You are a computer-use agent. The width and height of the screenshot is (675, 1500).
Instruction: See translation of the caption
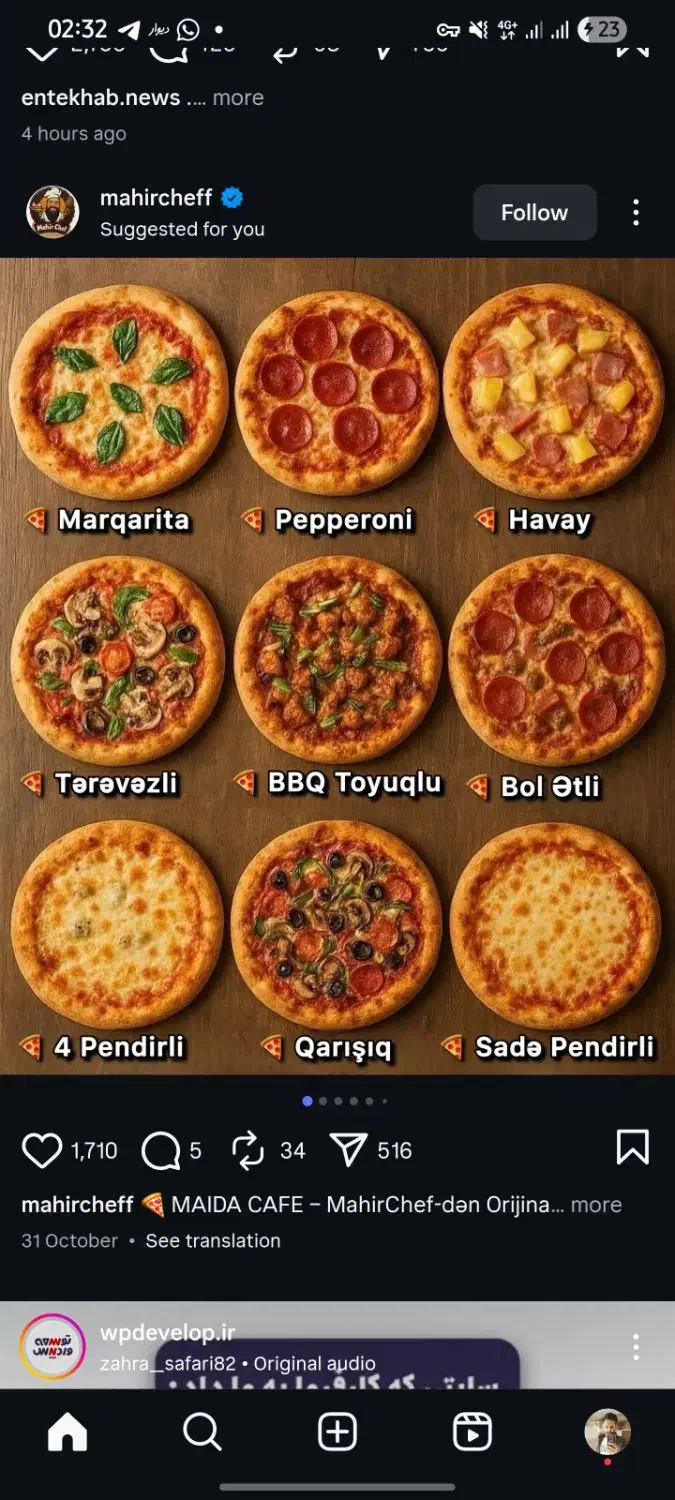pos(213,1240)
